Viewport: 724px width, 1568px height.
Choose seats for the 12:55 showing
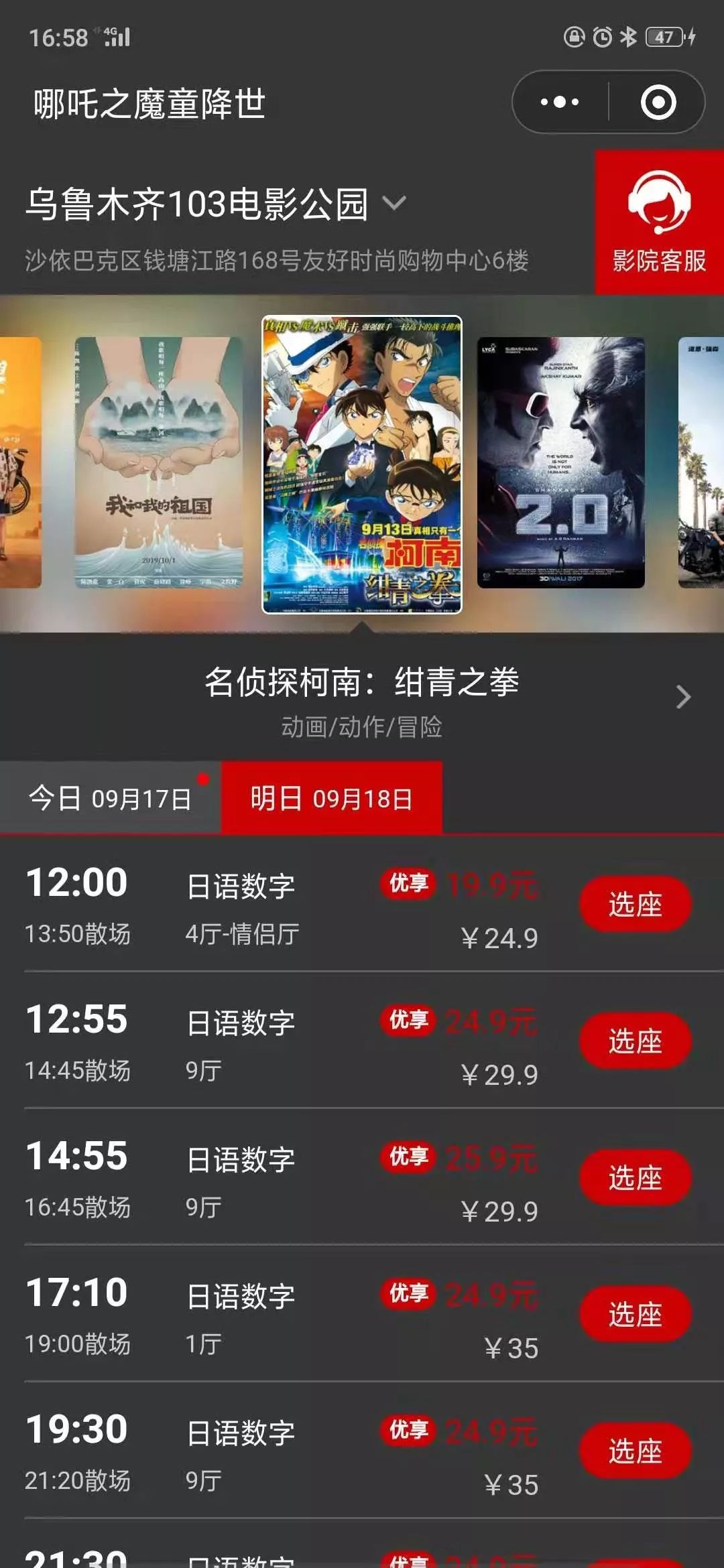634,1041
